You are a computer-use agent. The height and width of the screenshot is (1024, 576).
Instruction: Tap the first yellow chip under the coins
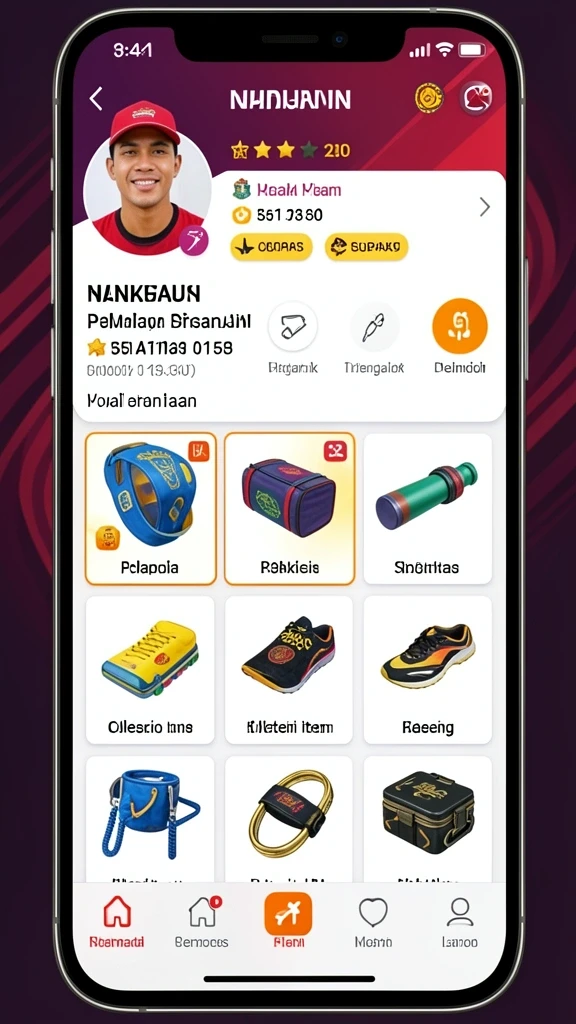click(271, 247)
